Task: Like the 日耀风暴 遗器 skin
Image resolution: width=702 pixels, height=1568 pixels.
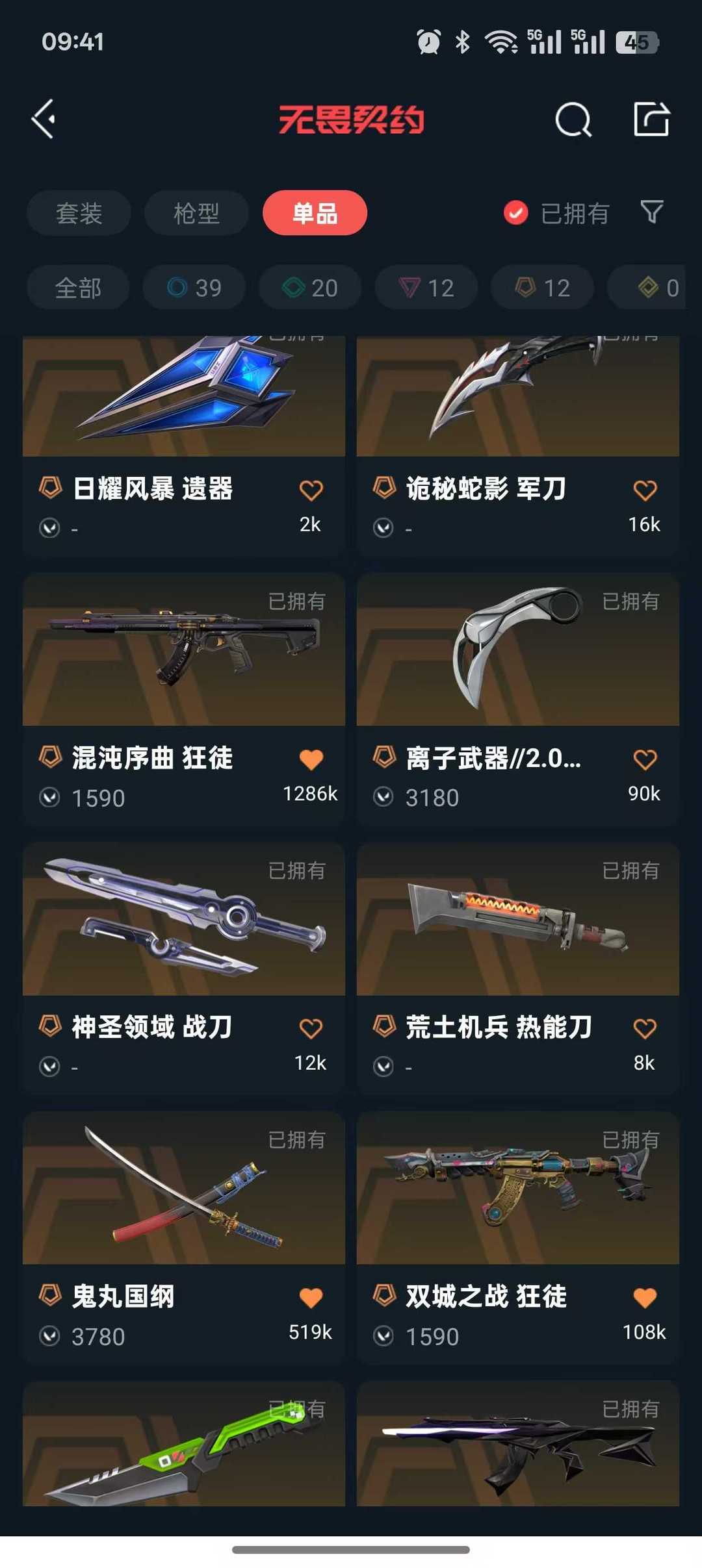Action: click(x=311, y=490)
